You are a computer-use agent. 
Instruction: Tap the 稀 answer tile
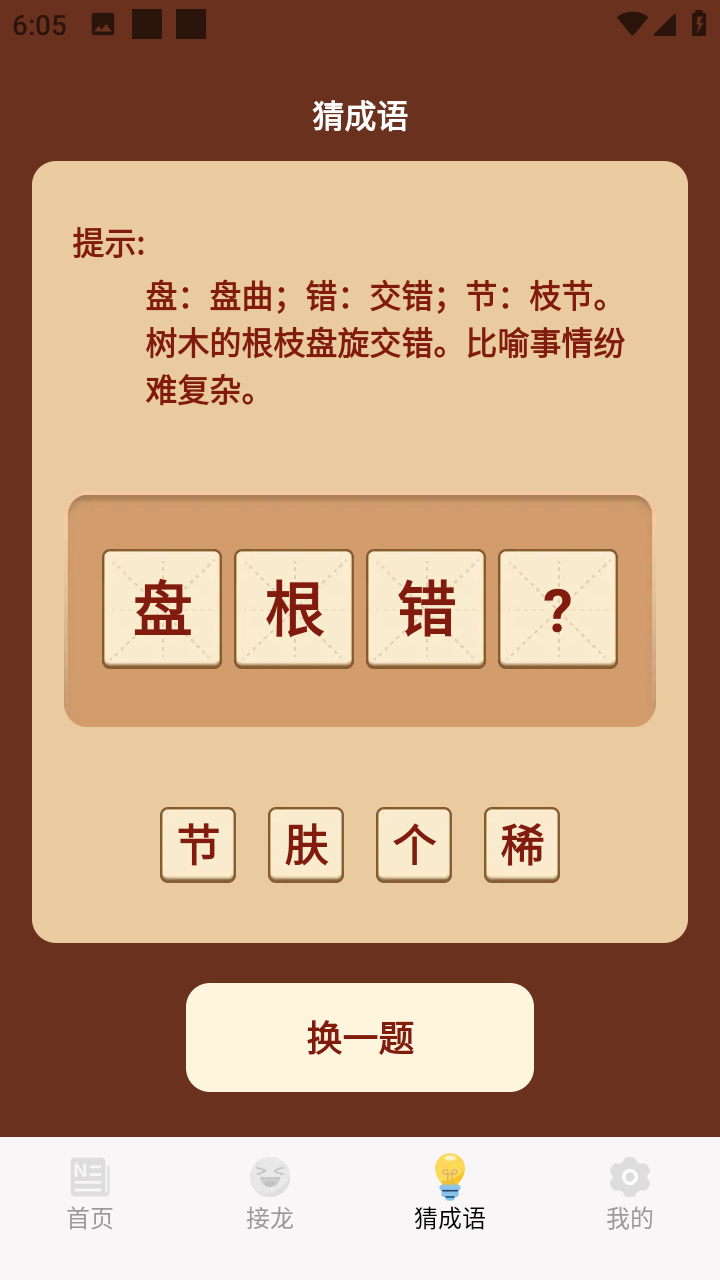522,844
